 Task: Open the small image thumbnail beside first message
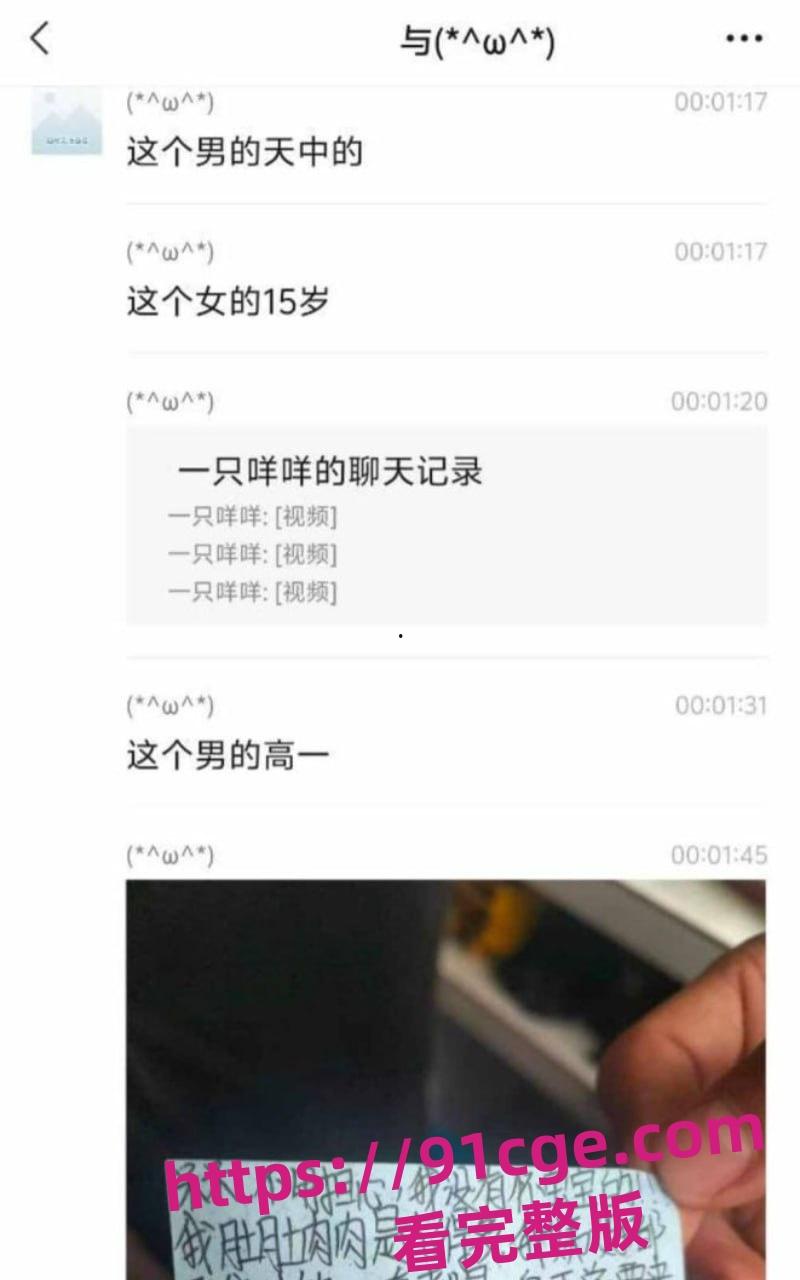(64, 120)
